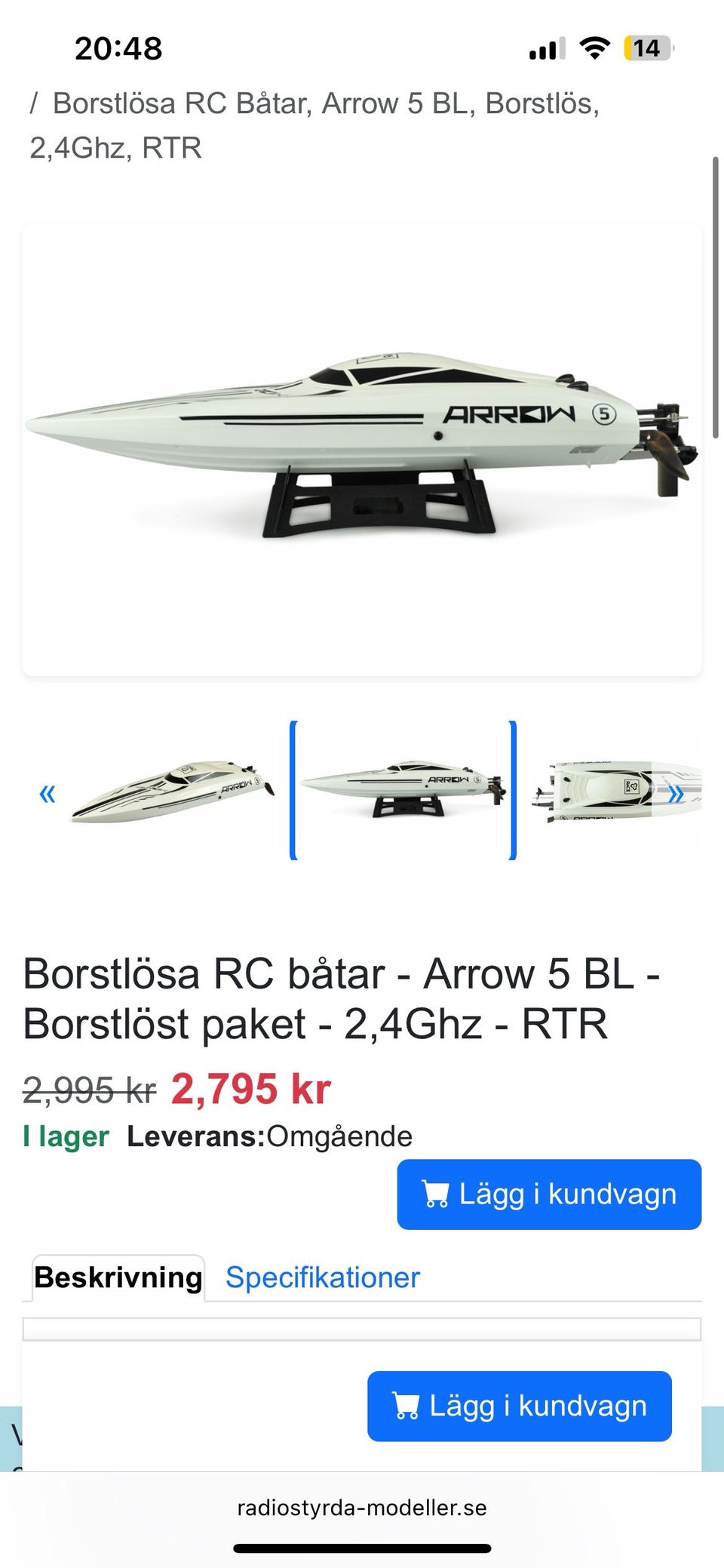Select the Beskrivning tab
Image resolution: width=724 pixels, height=1568 pixels.
[118, 1277]
